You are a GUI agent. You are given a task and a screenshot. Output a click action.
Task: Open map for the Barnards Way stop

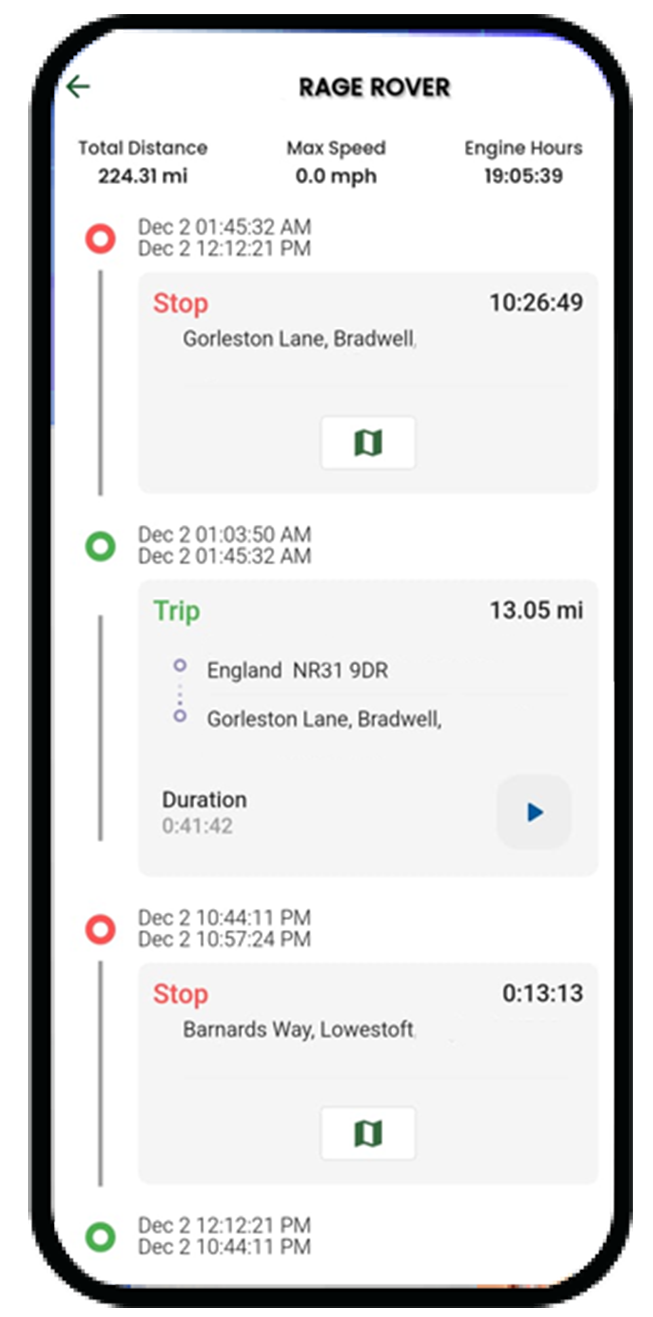pos(368,1133)
